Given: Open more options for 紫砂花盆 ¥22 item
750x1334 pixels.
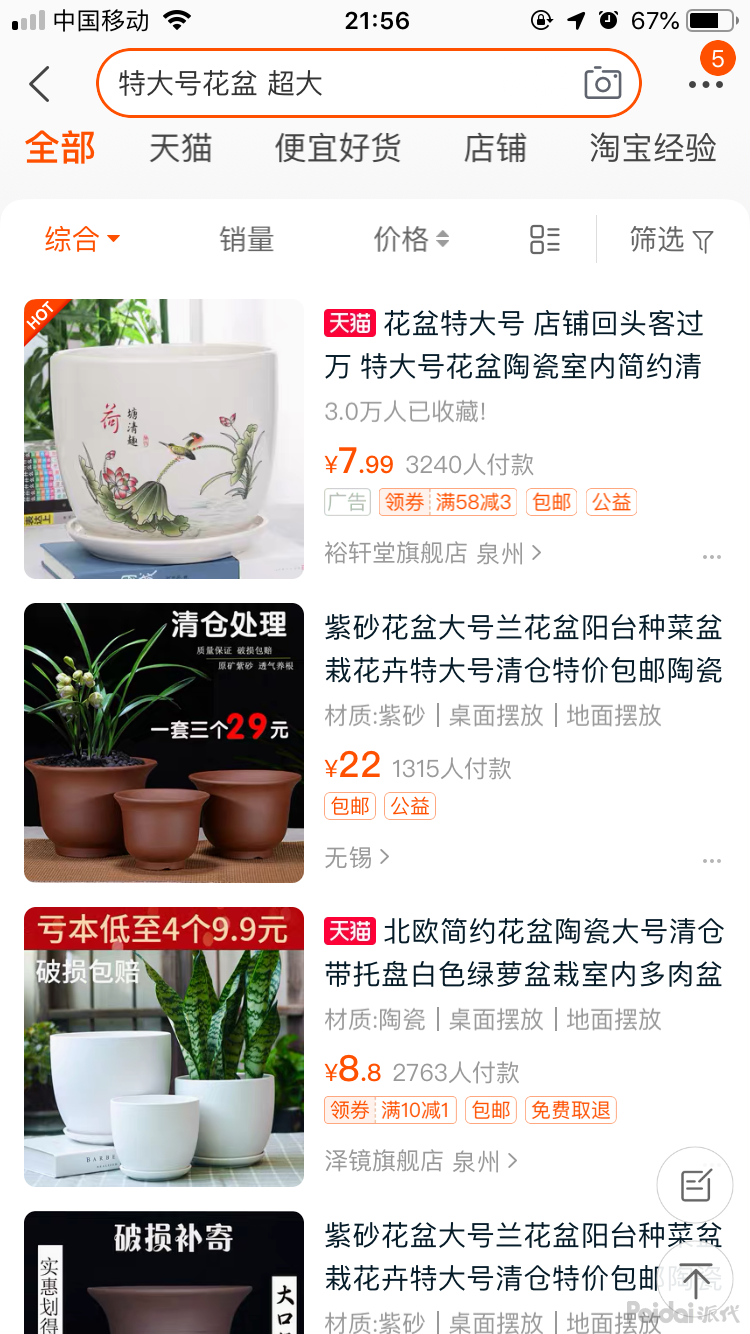Looking at the screenshot, I should pos(711,860).
